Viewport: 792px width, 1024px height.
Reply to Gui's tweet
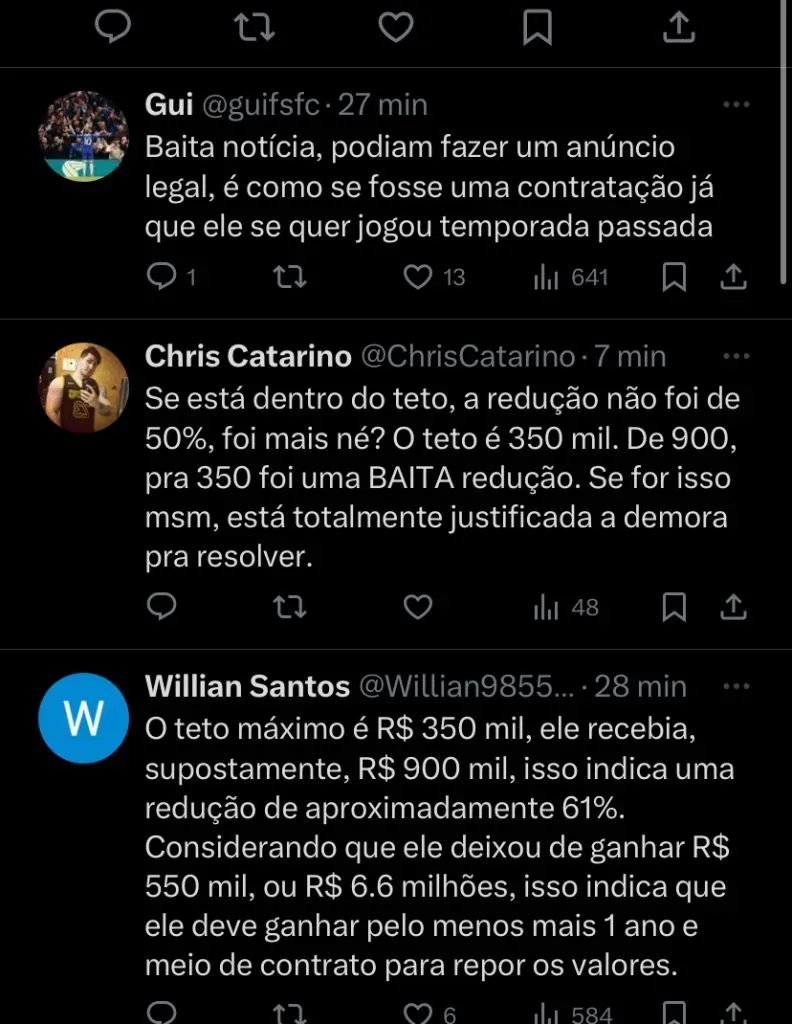(x=161, y=276)
